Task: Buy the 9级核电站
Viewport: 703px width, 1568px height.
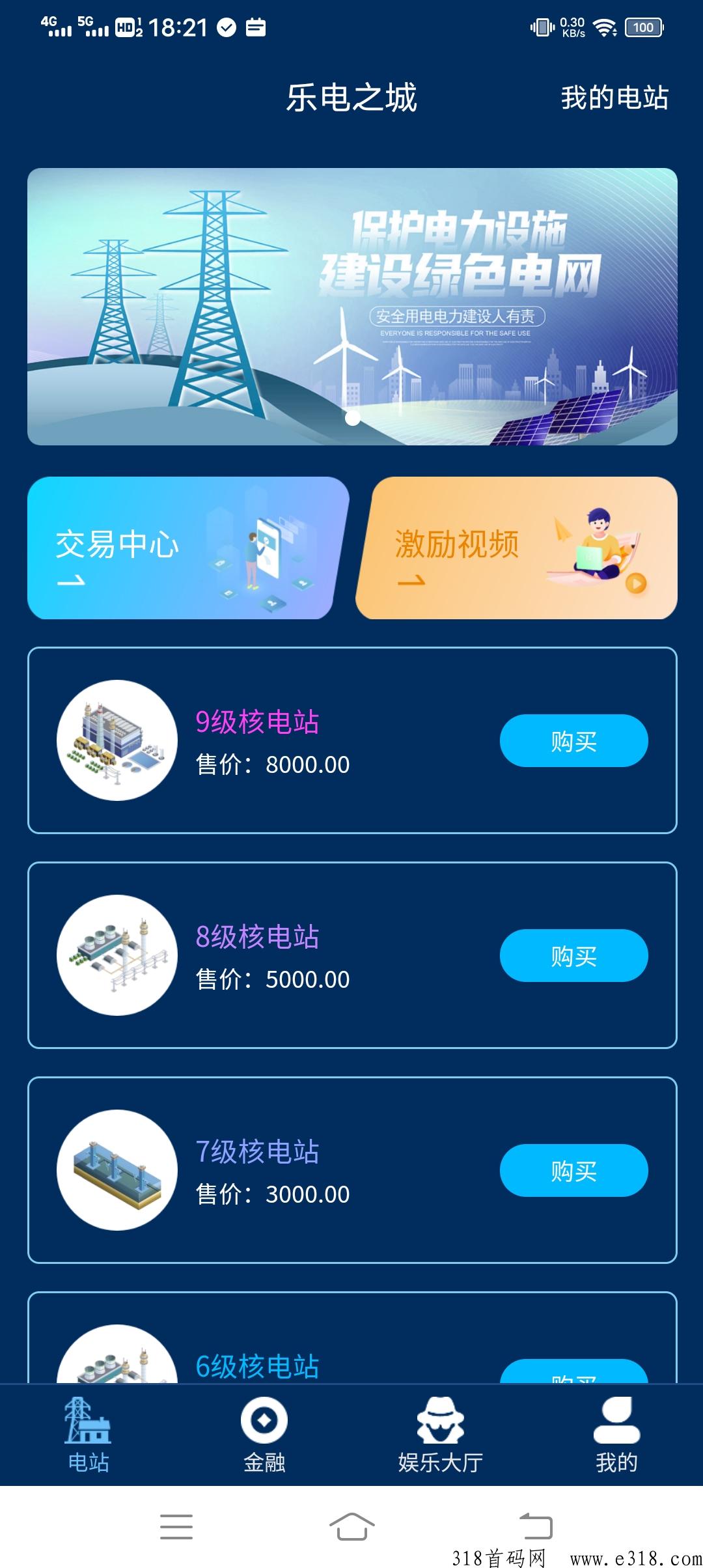Action: pos(573,741)
